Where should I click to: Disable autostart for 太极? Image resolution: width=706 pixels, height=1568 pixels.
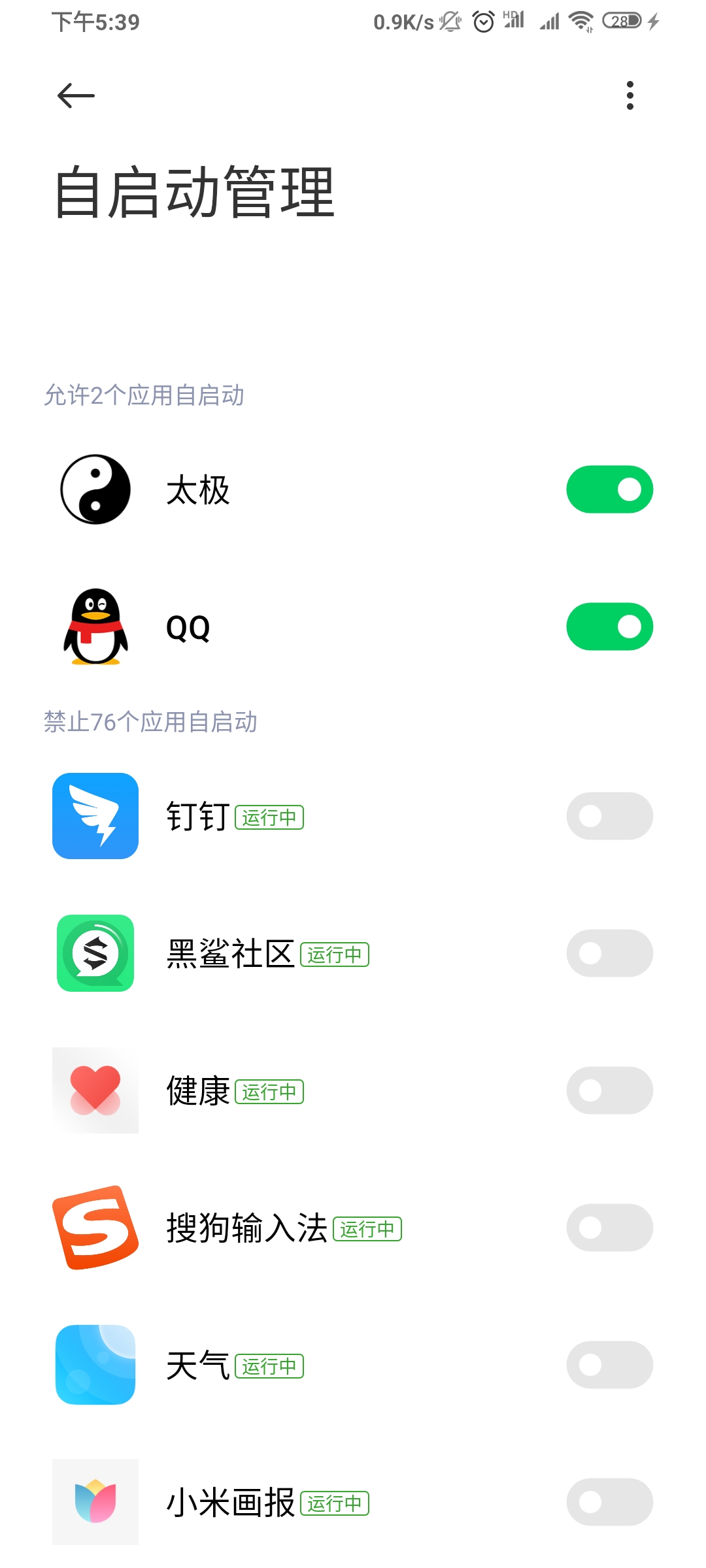point(609,489)
